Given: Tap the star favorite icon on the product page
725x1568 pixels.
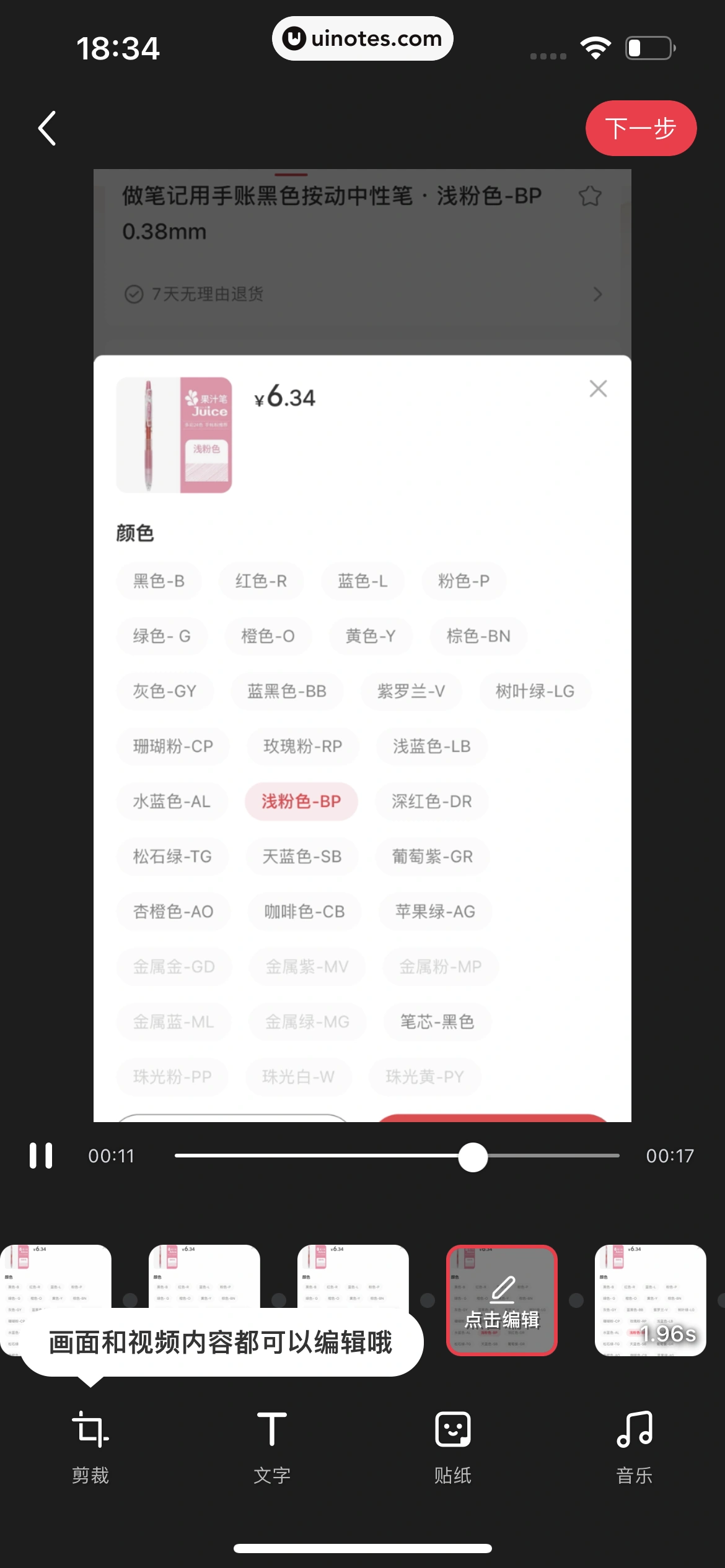Looking at the screenshot, I should [x=590, y=195].
